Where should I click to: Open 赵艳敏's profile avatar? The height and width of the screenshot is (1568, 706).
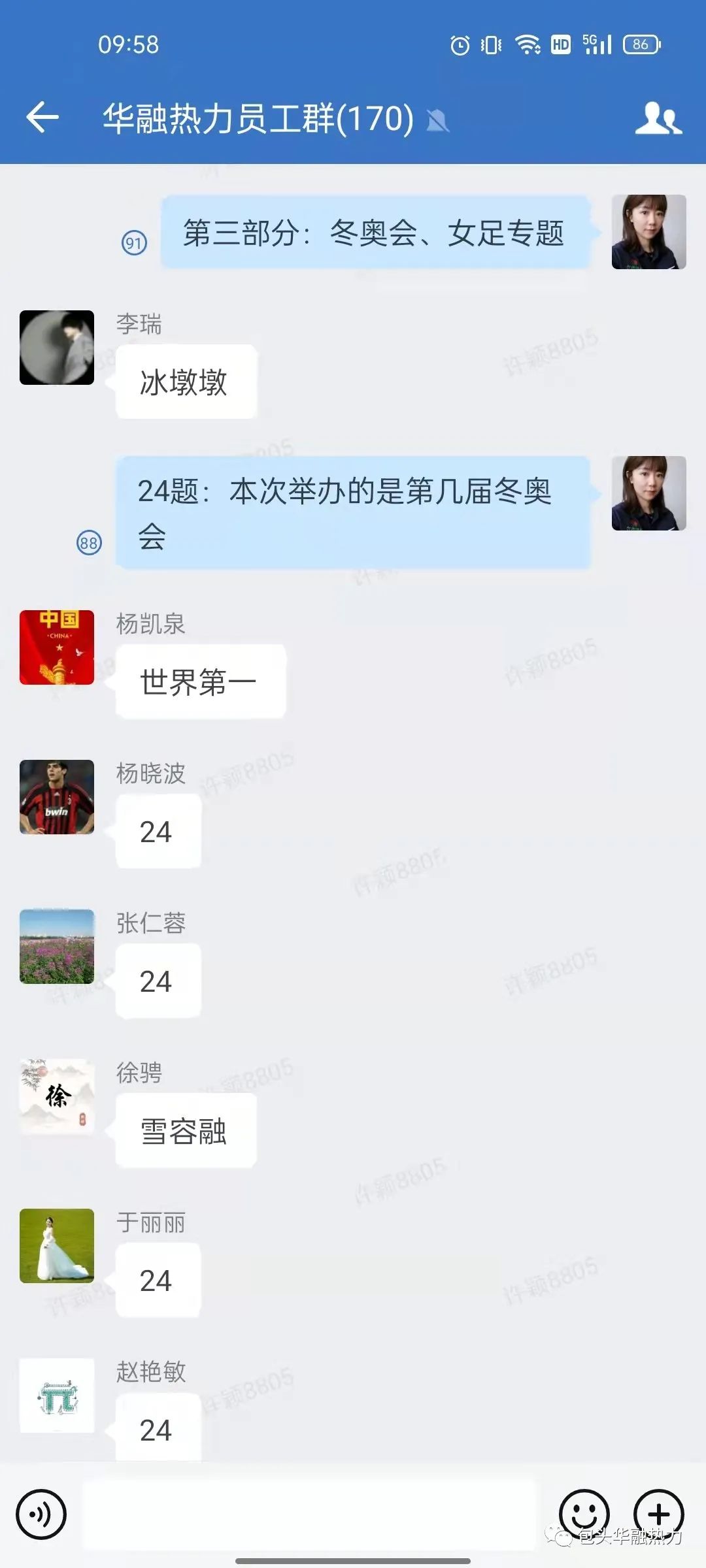pos(57,1396)
